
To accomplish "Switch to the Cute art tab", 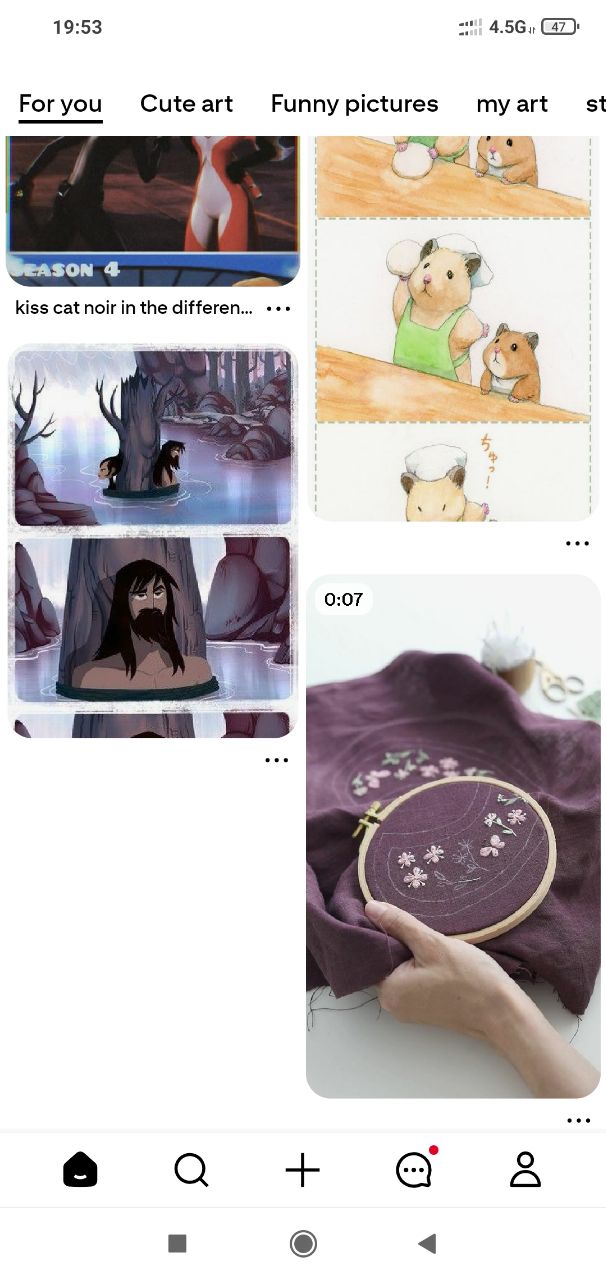I will pos(186,104).
